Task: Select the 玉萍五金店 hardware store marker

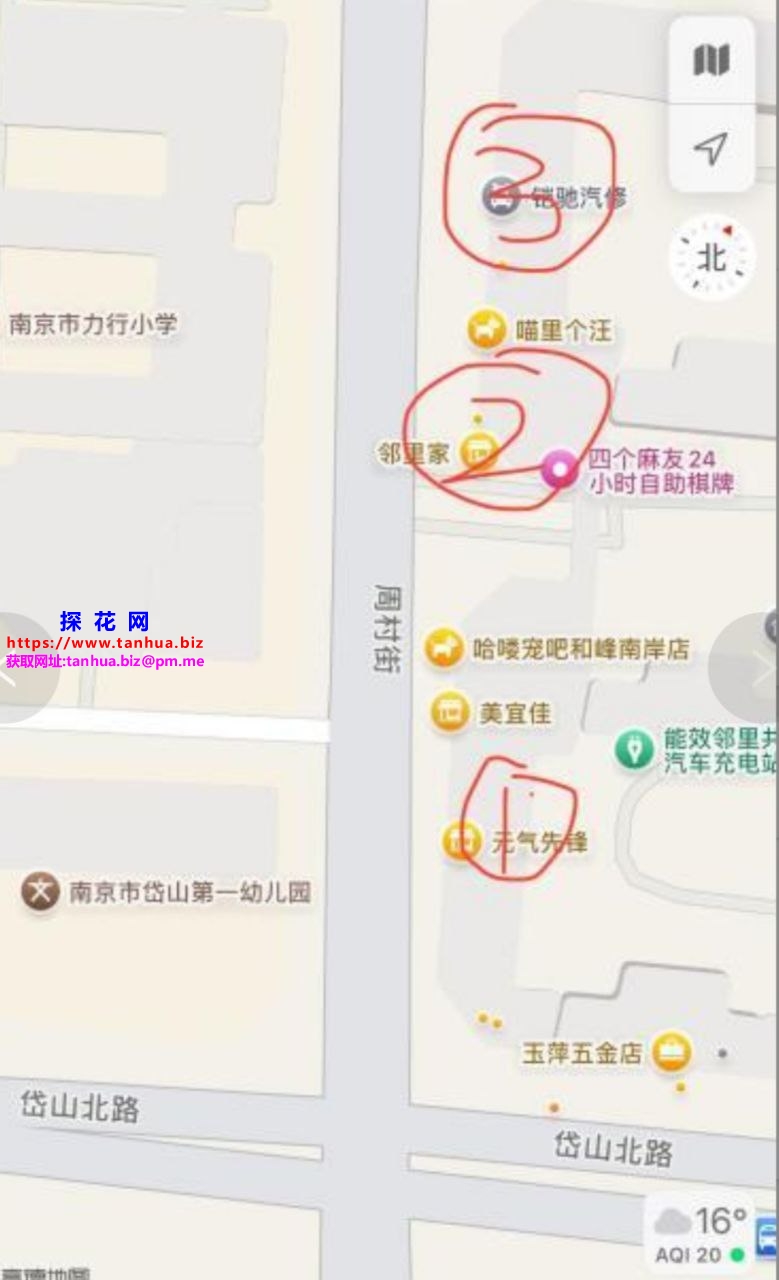Action: (x=672, y=1051)
